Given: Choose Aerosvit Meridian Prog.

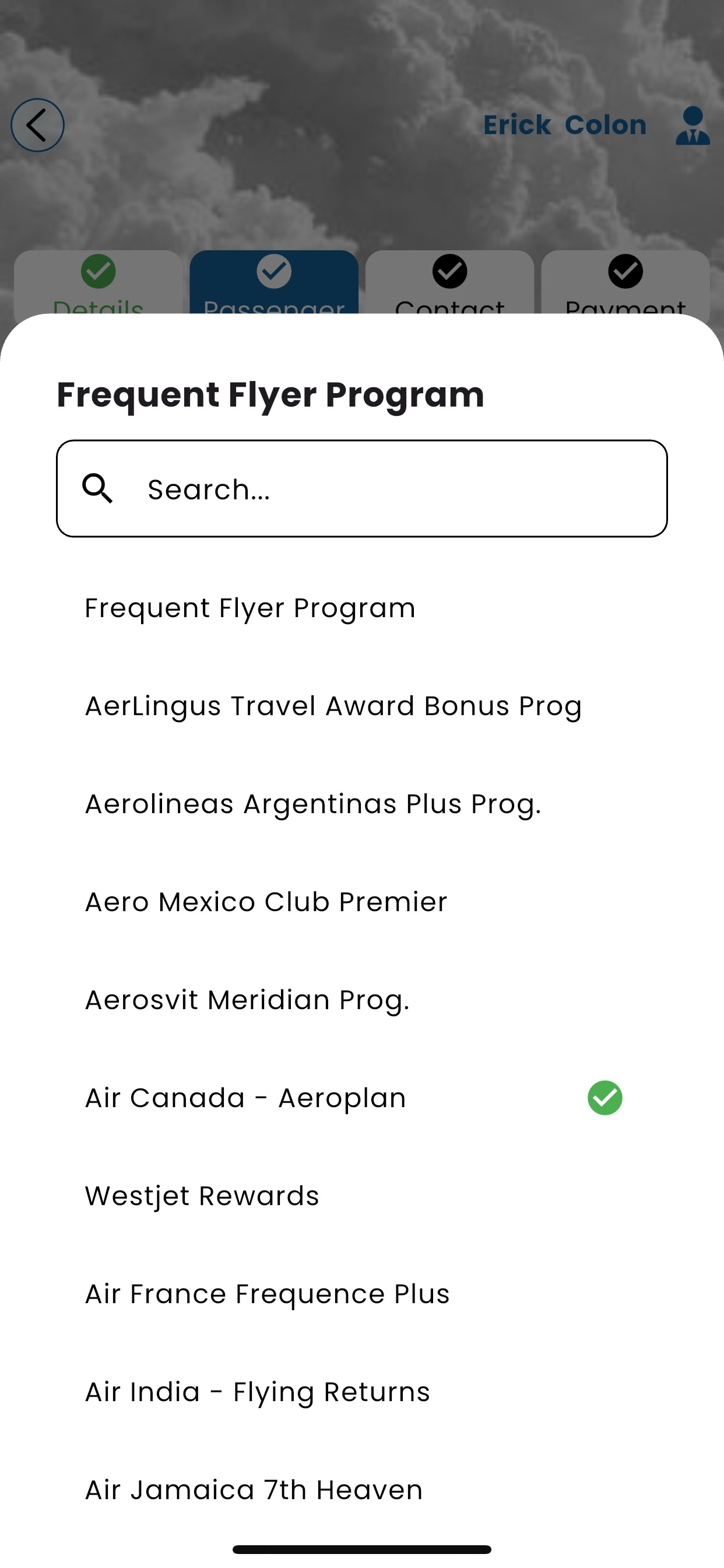Looking at the screenshot, I should click(362, 1000).
